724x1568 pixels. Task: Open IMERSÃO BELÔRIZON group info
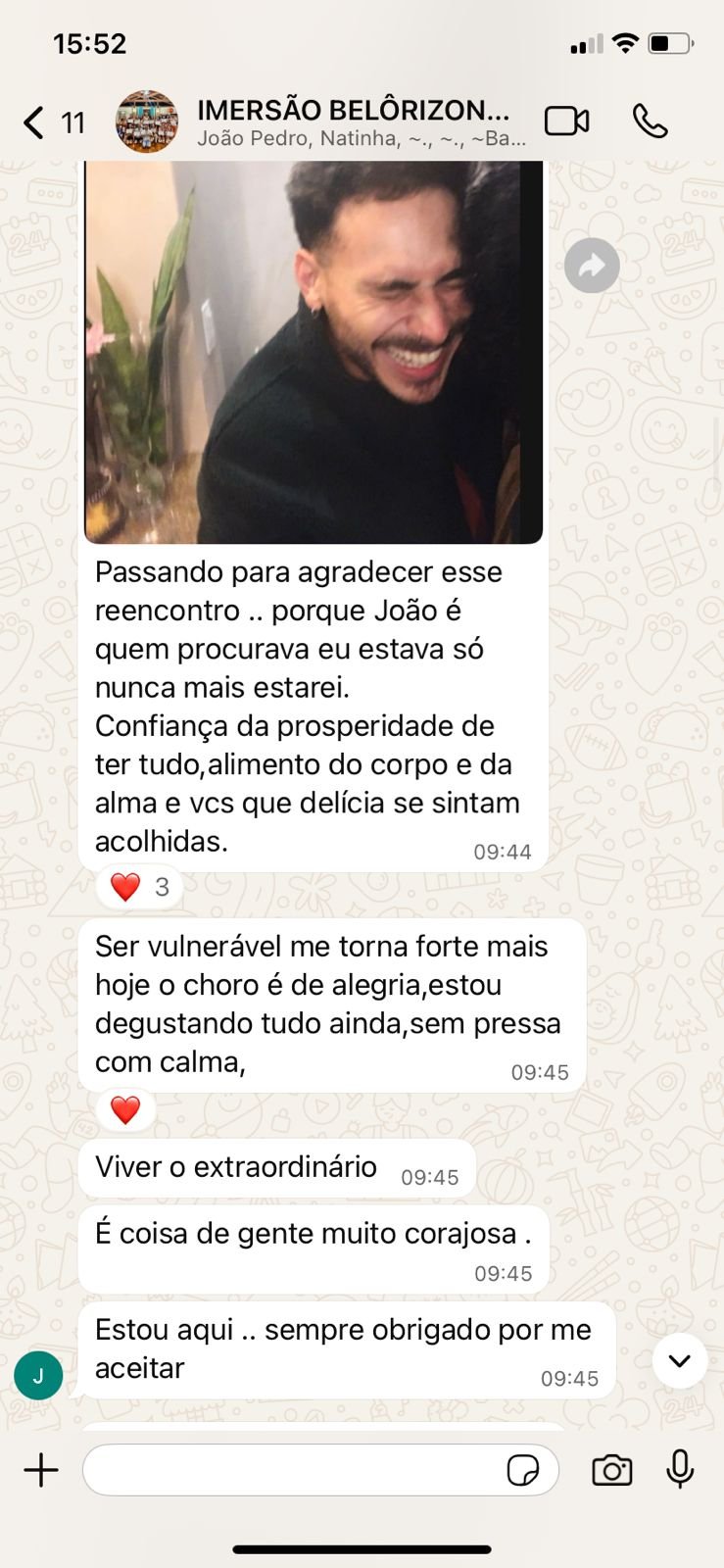point(353,122)
